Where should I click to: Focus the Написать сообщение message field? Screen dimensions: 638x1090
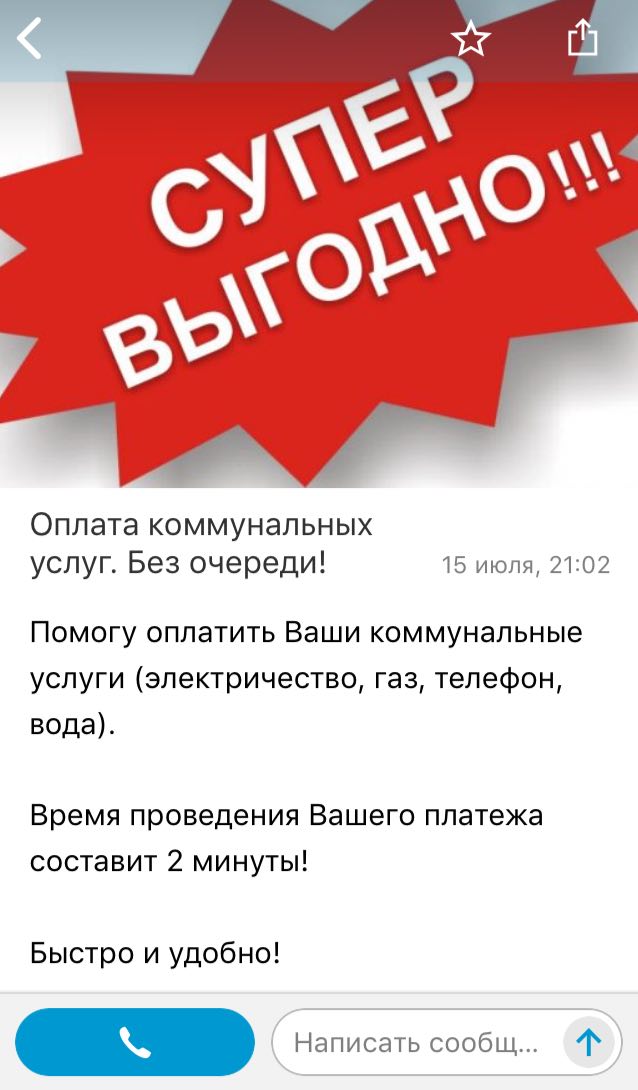point(417,1042)
